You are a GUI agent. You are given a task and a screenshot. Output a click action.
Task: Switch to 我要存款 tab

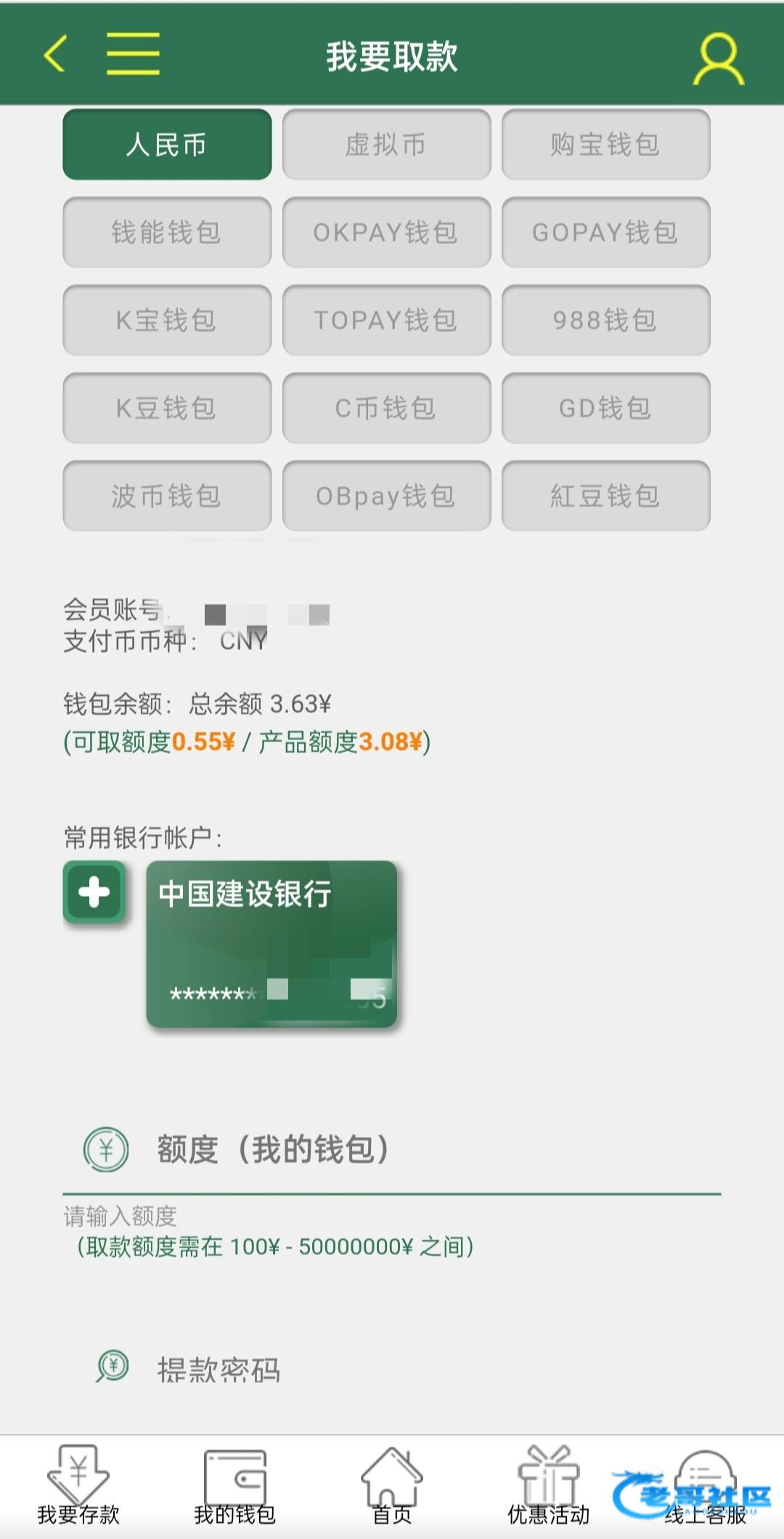(x=78, y=1486)
